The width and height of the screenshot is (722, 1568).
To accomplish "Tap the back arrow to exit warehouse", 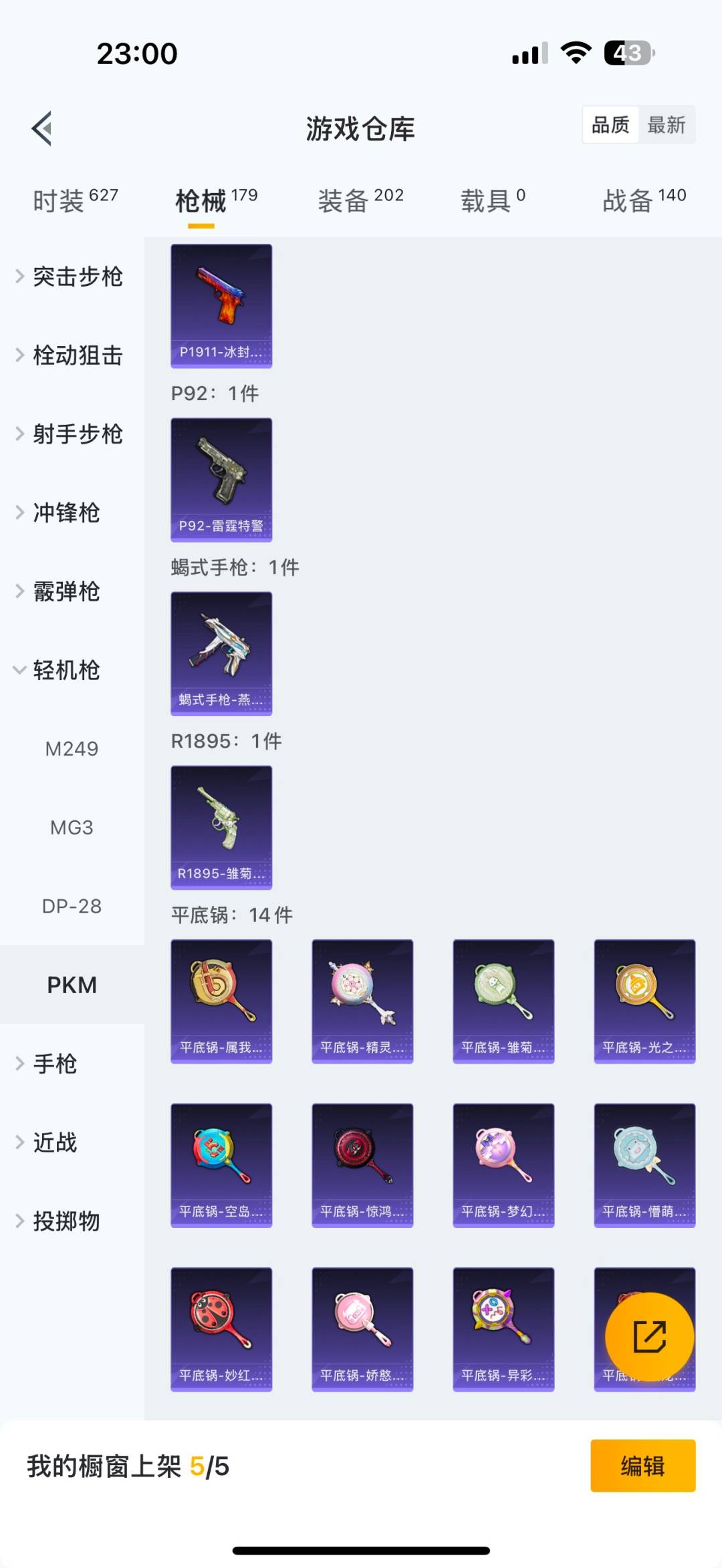I will click(x=42, y=128).
